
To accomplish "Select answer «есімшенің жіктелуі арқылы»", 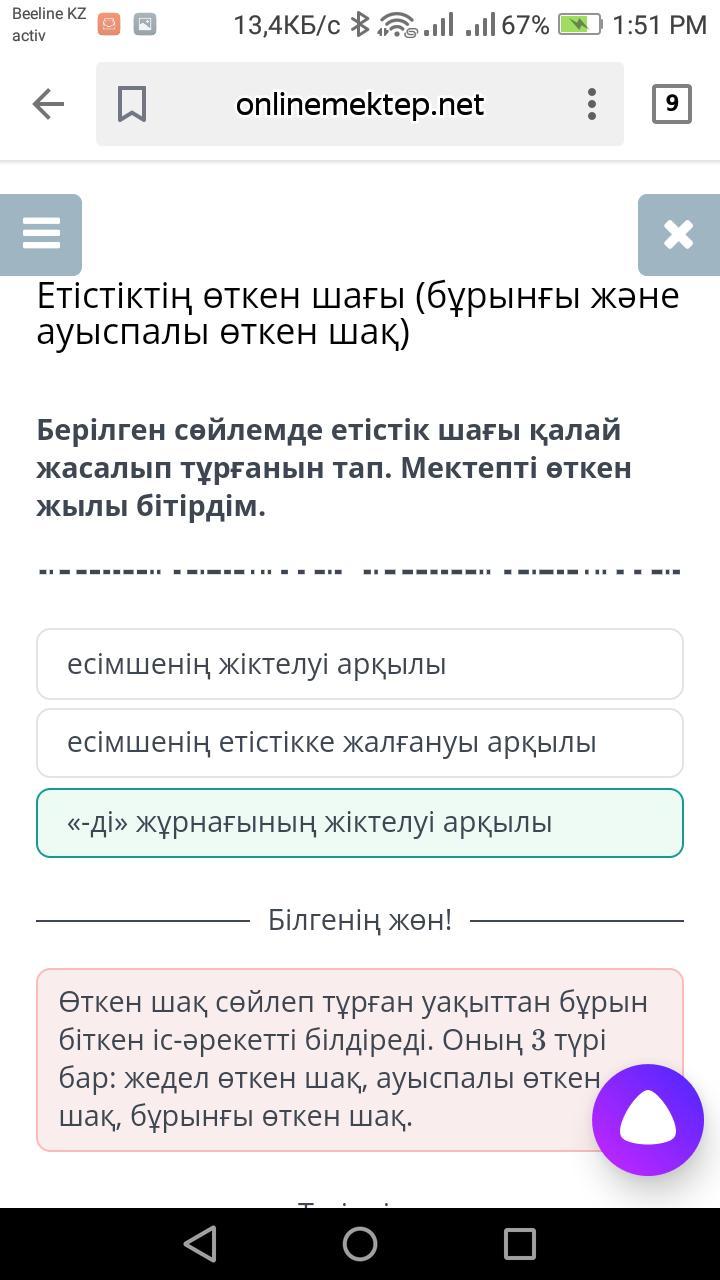I will point(360,664).
